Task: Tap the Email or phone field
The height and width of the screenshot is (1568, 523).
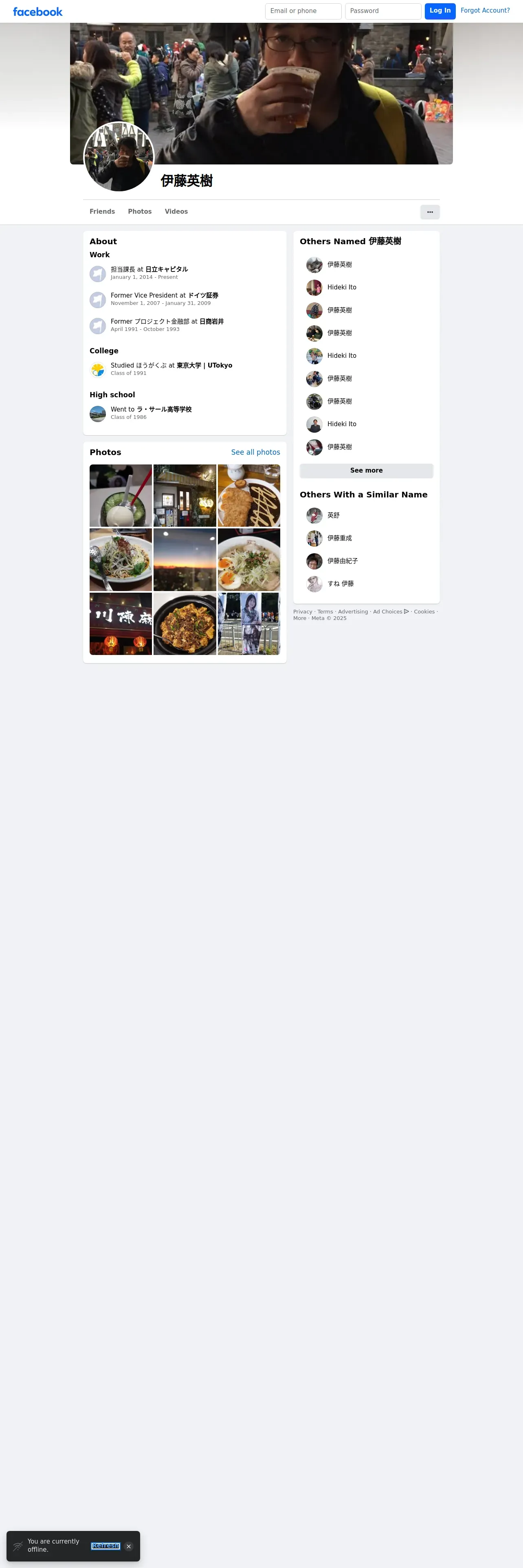Action: [x=303, y=11]
